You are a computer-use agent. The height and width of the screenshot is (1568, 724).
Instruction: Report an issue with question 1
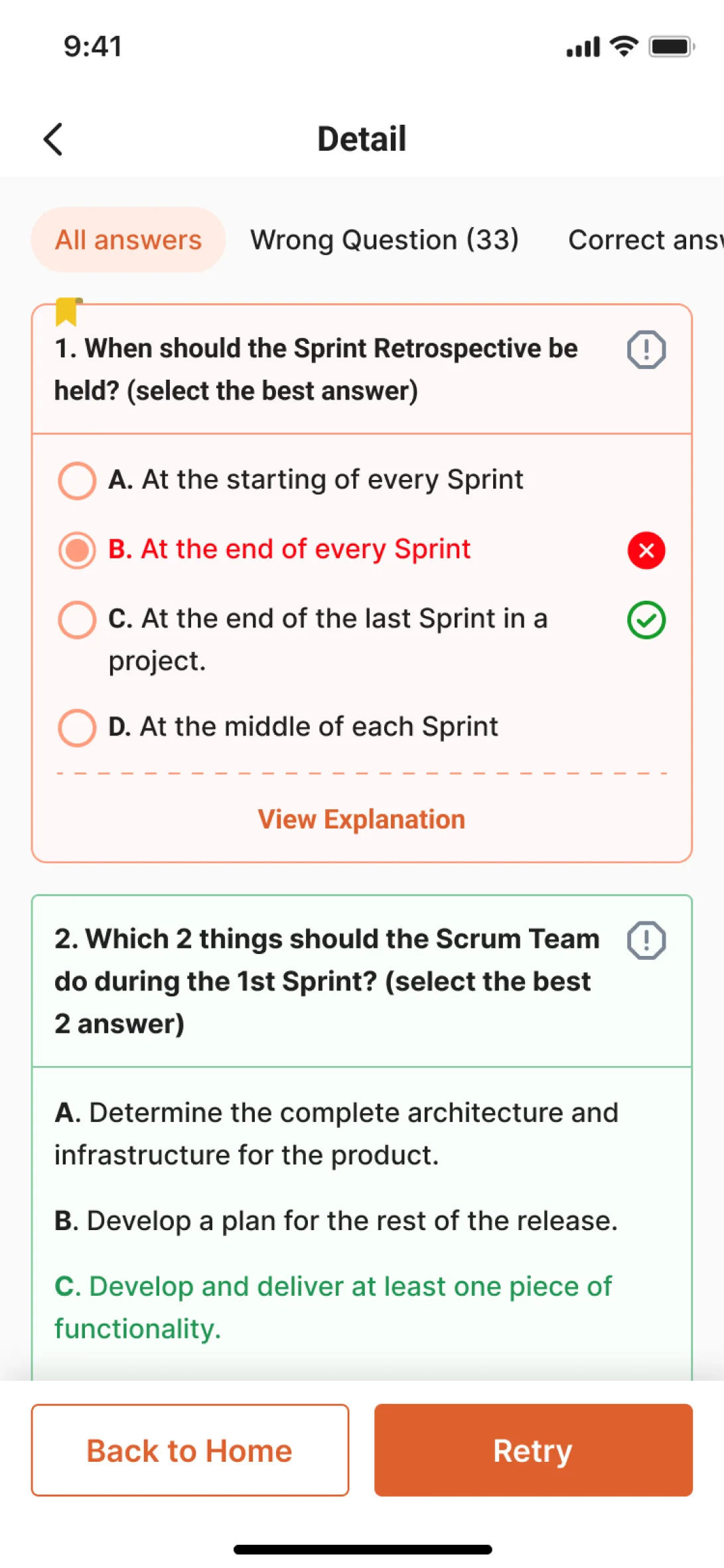pyautogui.click(x=646, y=349)
